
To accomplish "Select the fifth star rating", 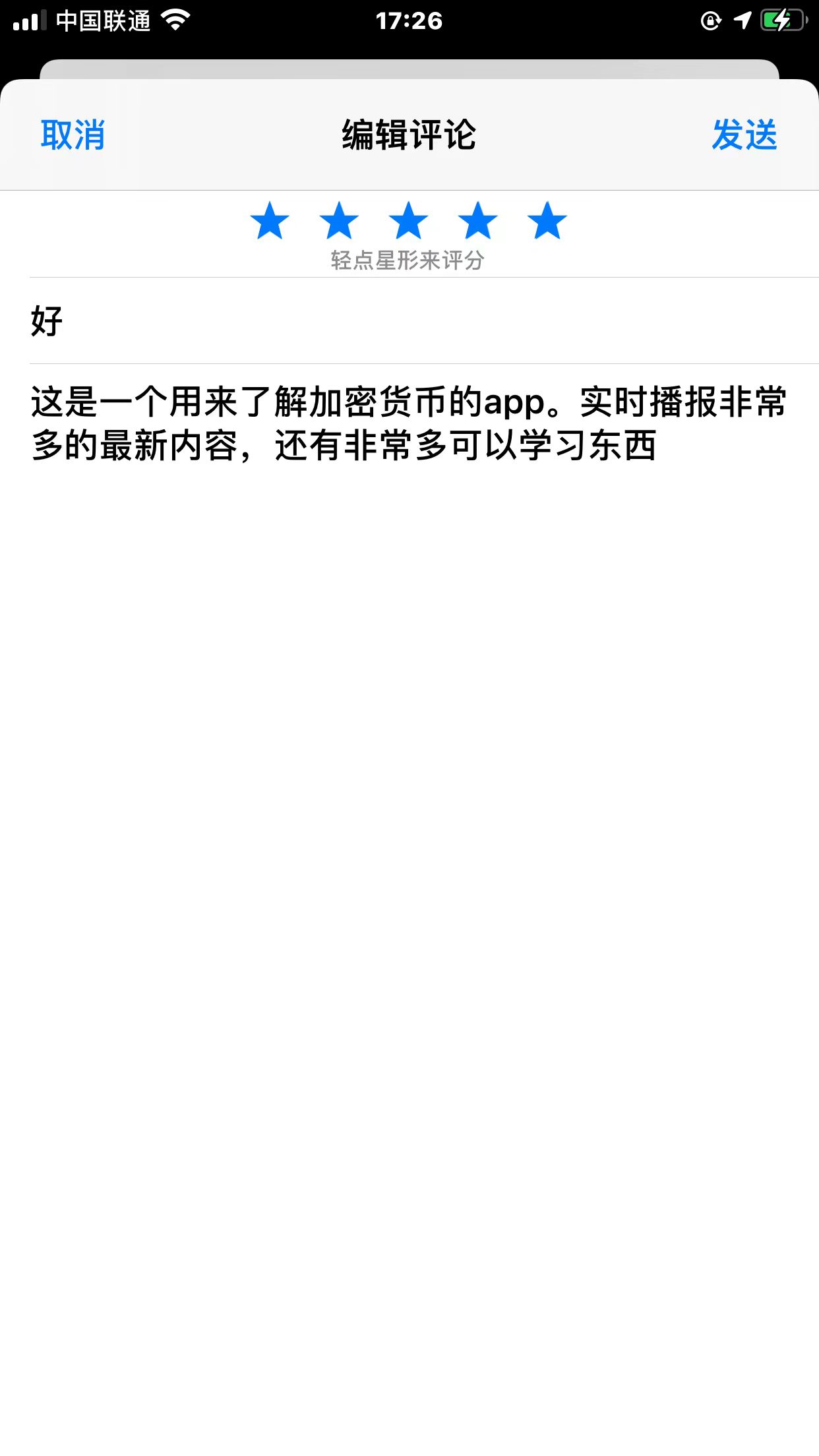I will [547, 221].
